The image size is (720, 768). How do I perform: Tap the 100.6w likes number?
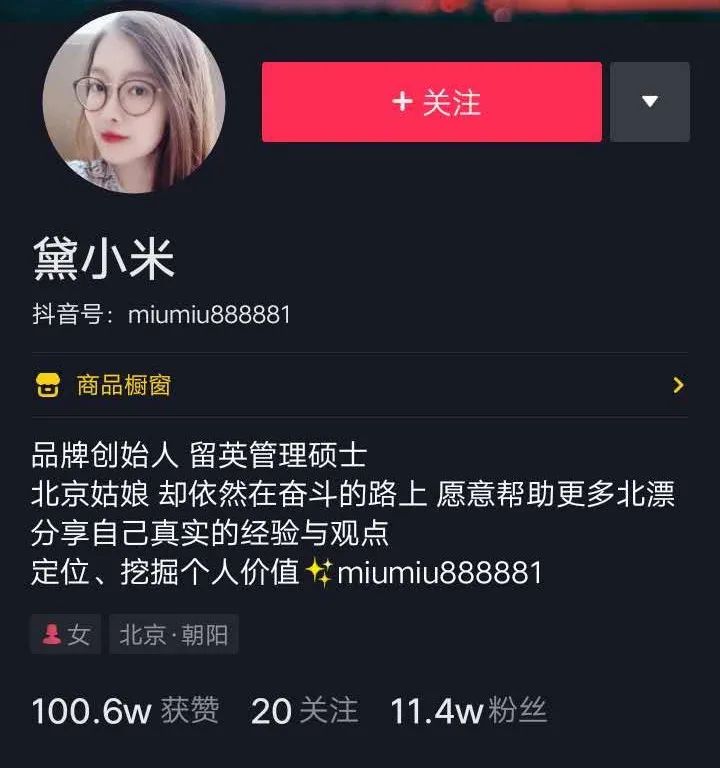90,712
